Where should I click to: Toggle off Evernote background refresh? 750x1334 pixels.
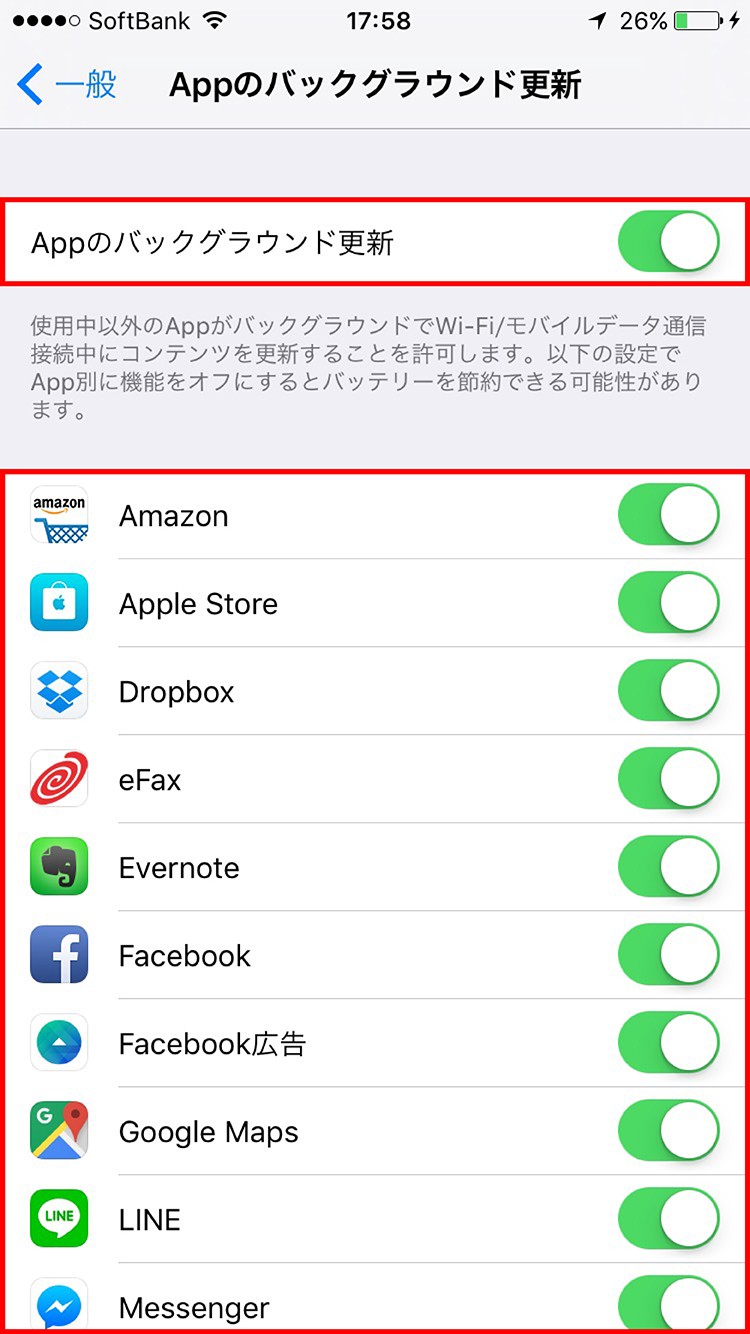pos(667,867)
